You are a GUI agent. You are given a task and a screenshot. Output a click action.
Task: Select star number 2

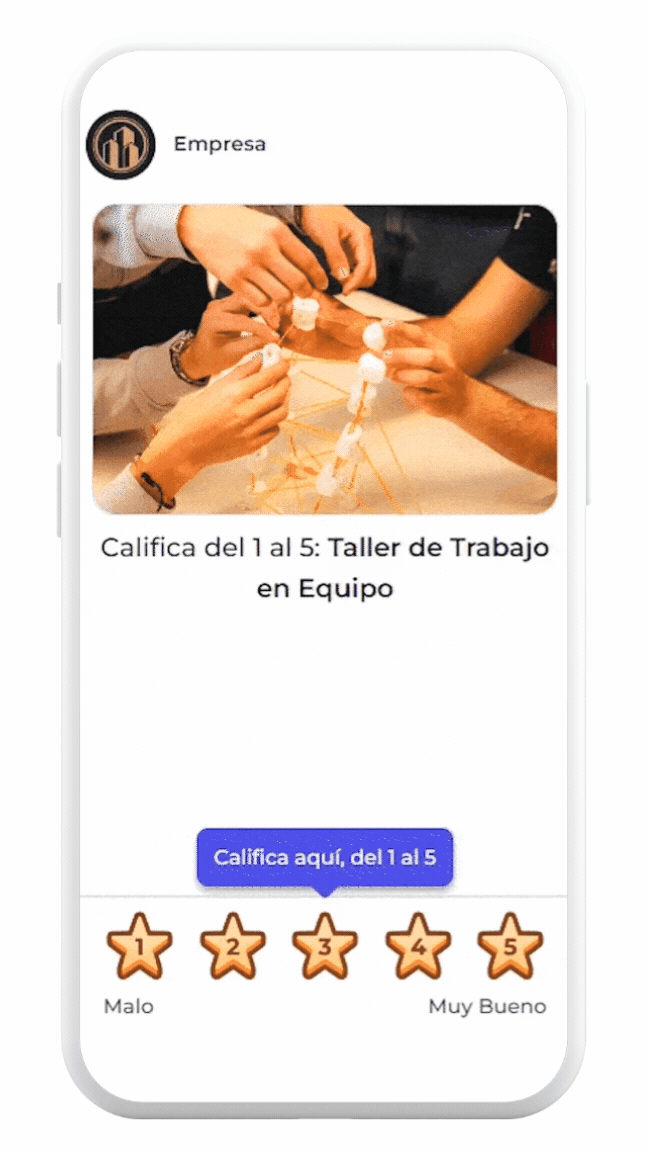232,946
